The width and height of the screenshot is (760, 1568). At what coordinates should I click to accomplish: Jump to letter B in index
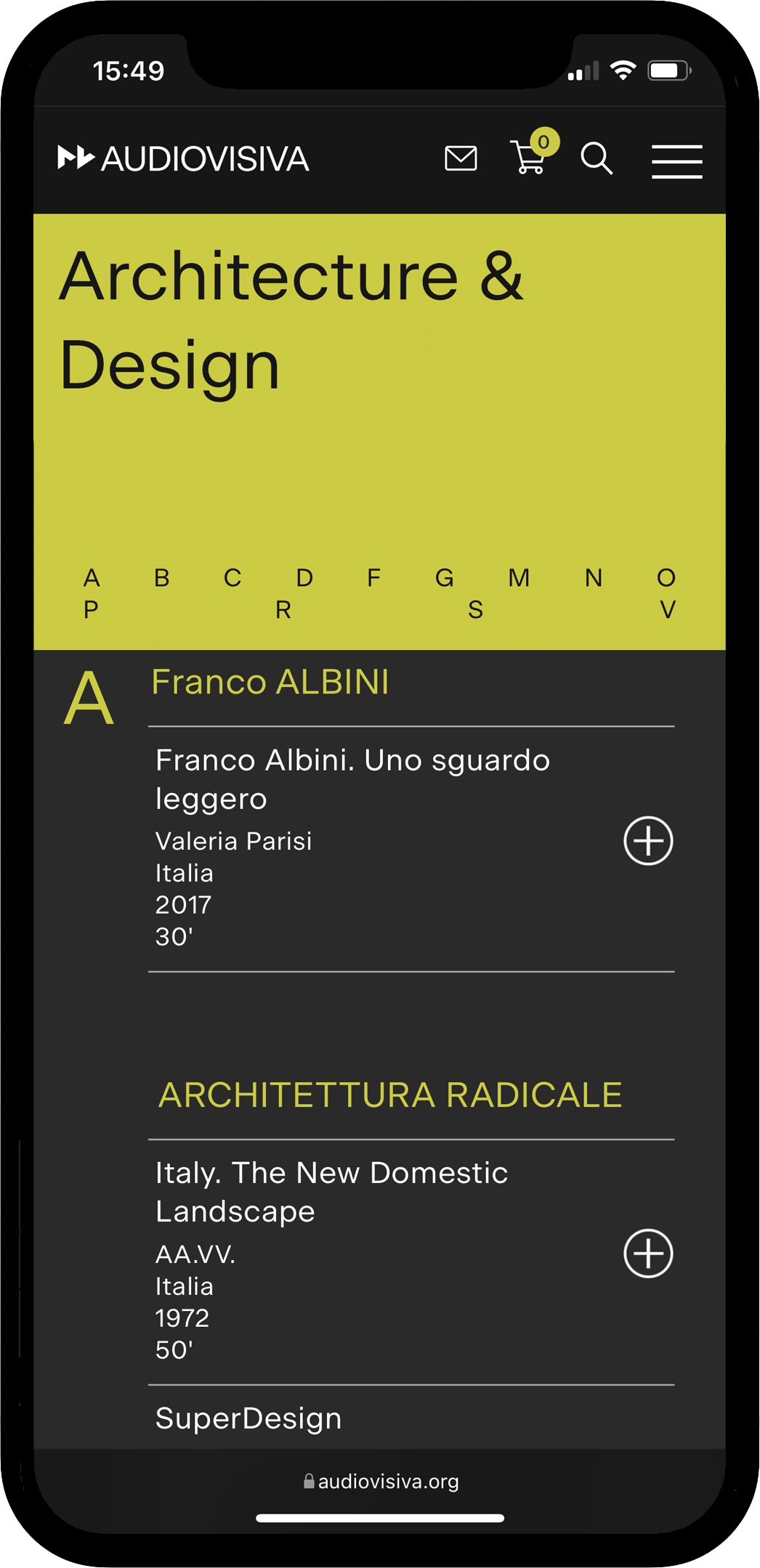[162, 578]
